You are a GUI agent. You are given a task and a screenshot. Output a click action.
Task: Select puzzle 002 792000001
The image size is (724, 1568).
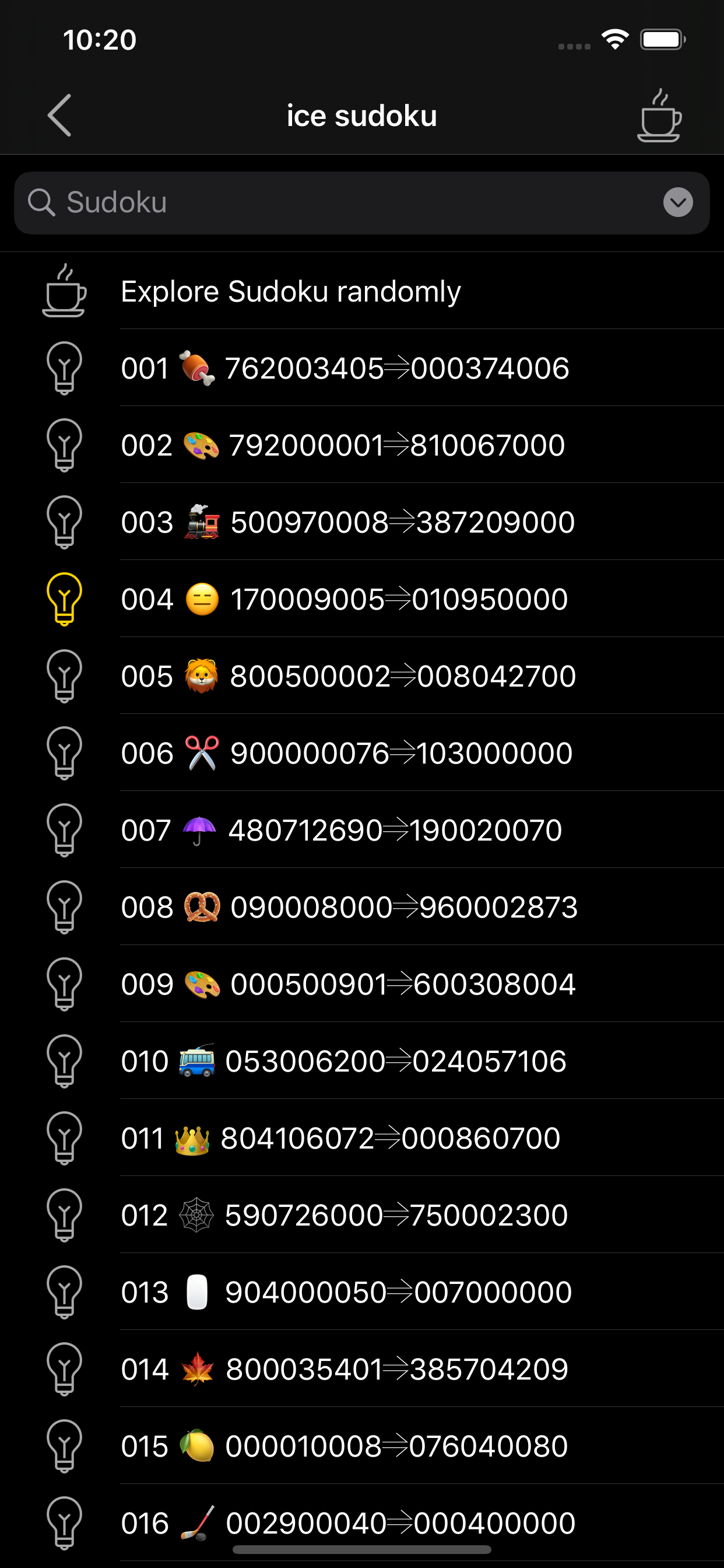(362, 445)
